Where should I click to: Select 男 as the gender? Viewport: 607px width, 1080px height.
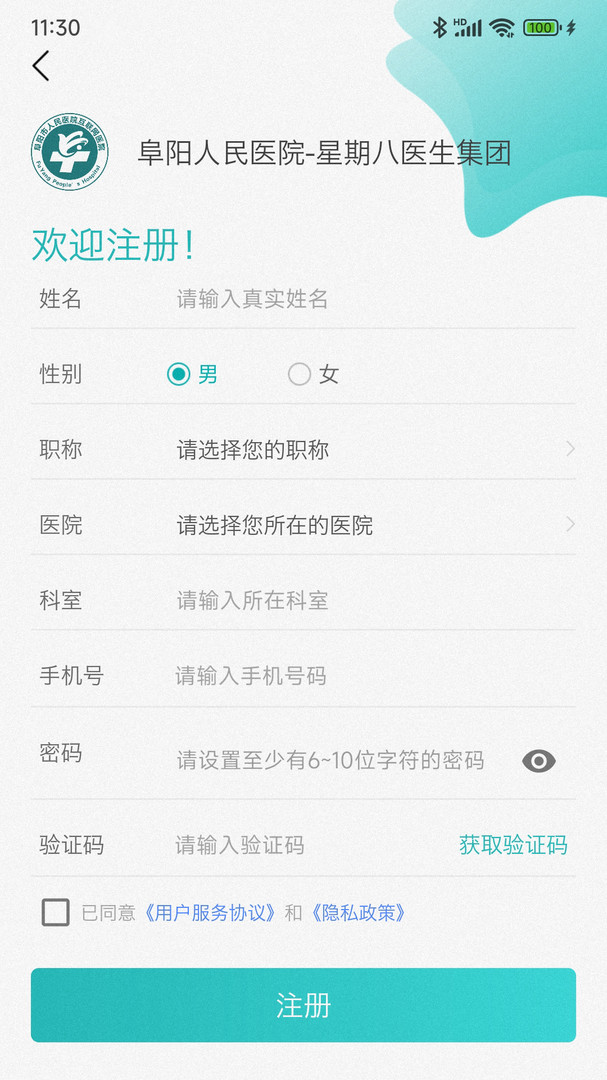[x=192, y=375]
